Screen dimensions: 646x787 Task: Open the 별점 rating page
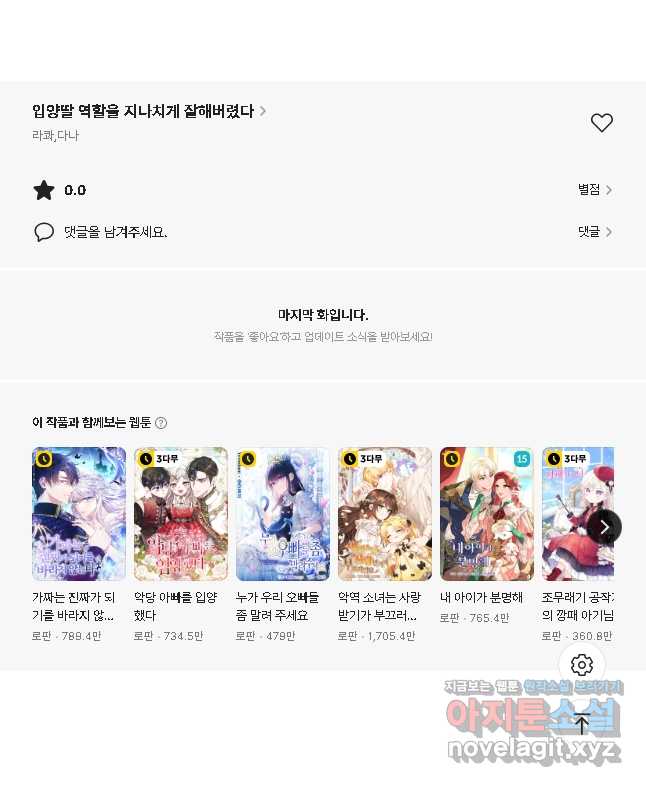(594, 190)
